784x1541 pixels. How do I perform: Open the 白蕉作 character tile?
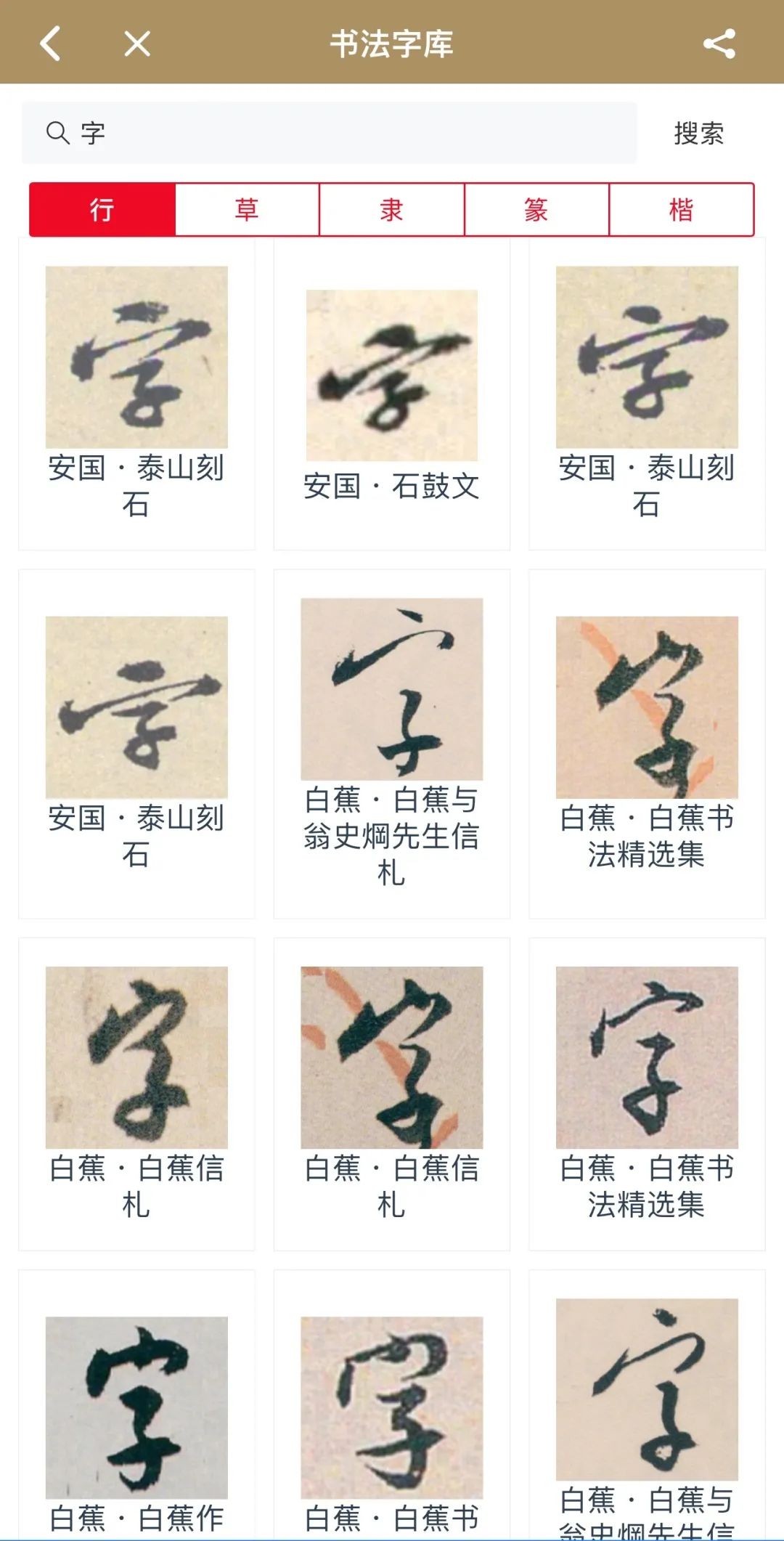[x=136, y=1405]
